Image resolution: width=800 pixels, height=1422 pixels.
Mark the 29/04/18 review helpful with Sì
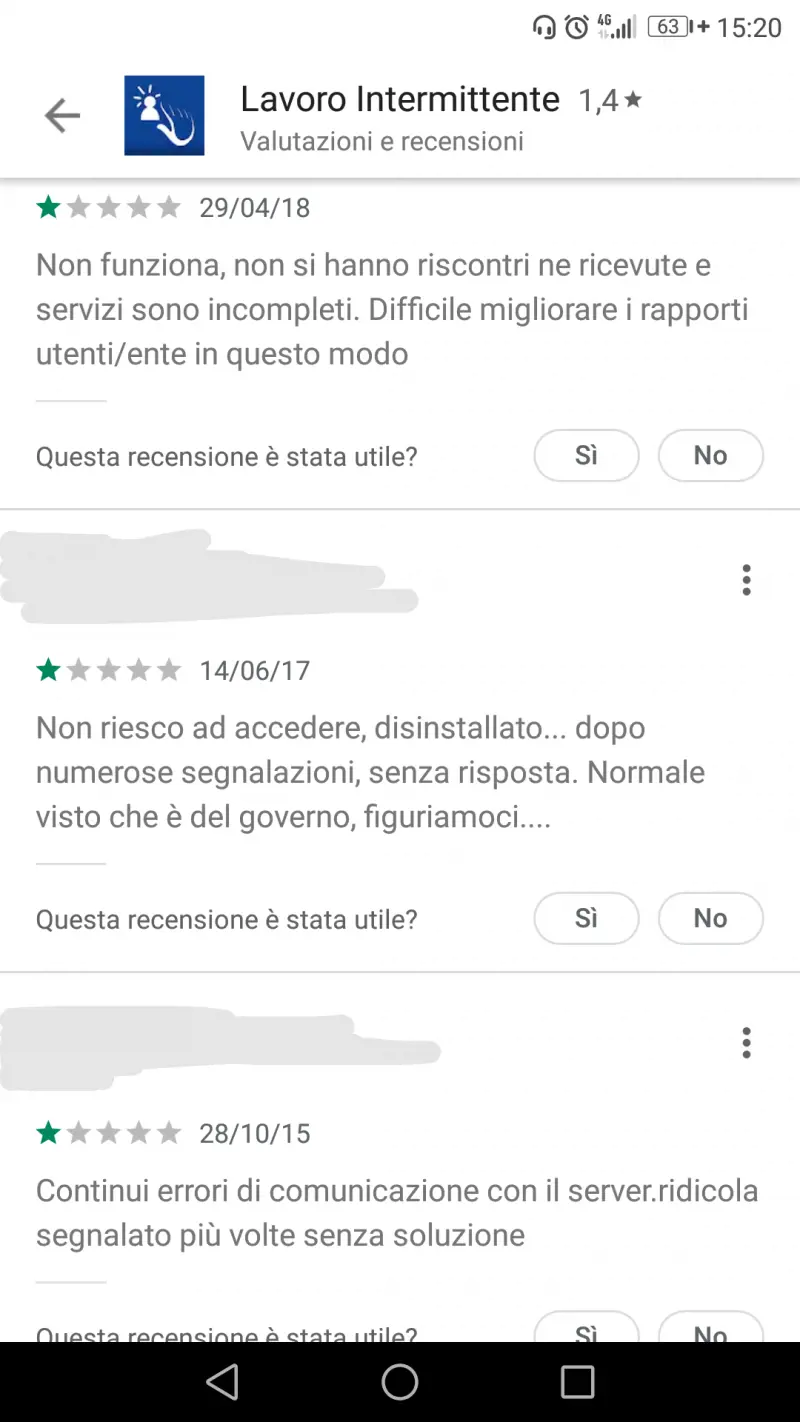[x=586, y=456]
